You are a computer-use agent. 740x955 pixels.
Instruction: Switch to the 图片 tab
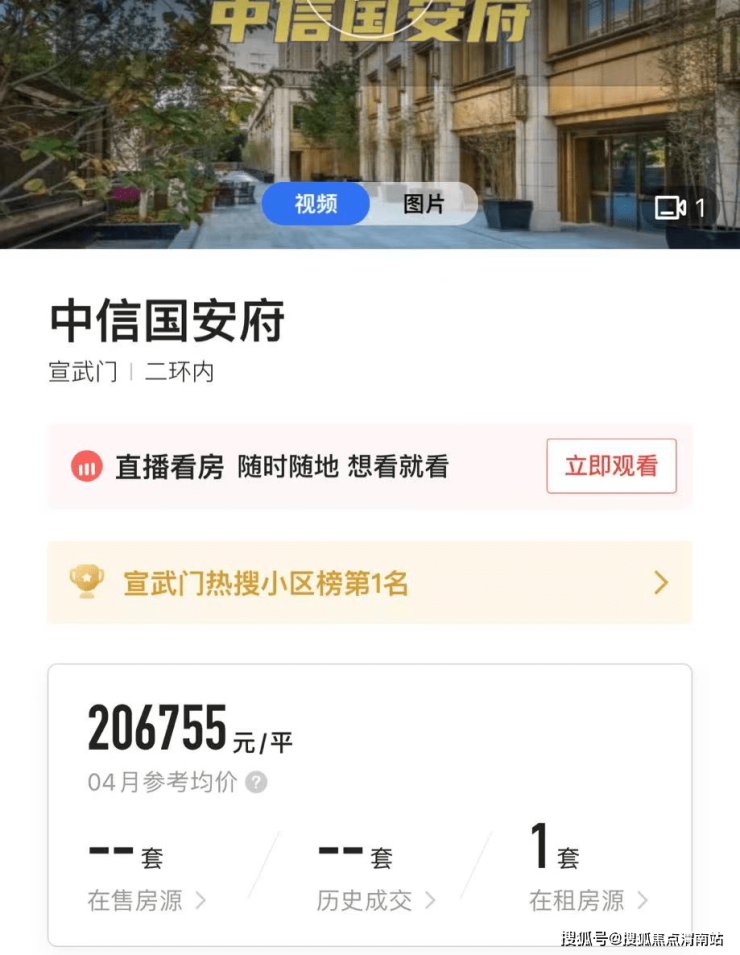tap(423, 204)
